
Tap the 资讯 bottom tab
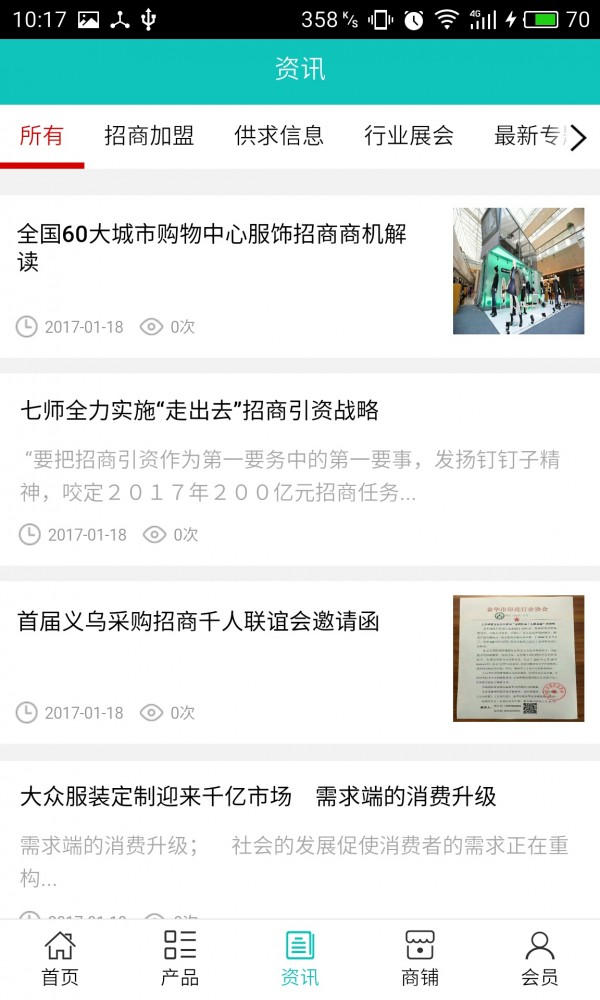pos(300,958)
